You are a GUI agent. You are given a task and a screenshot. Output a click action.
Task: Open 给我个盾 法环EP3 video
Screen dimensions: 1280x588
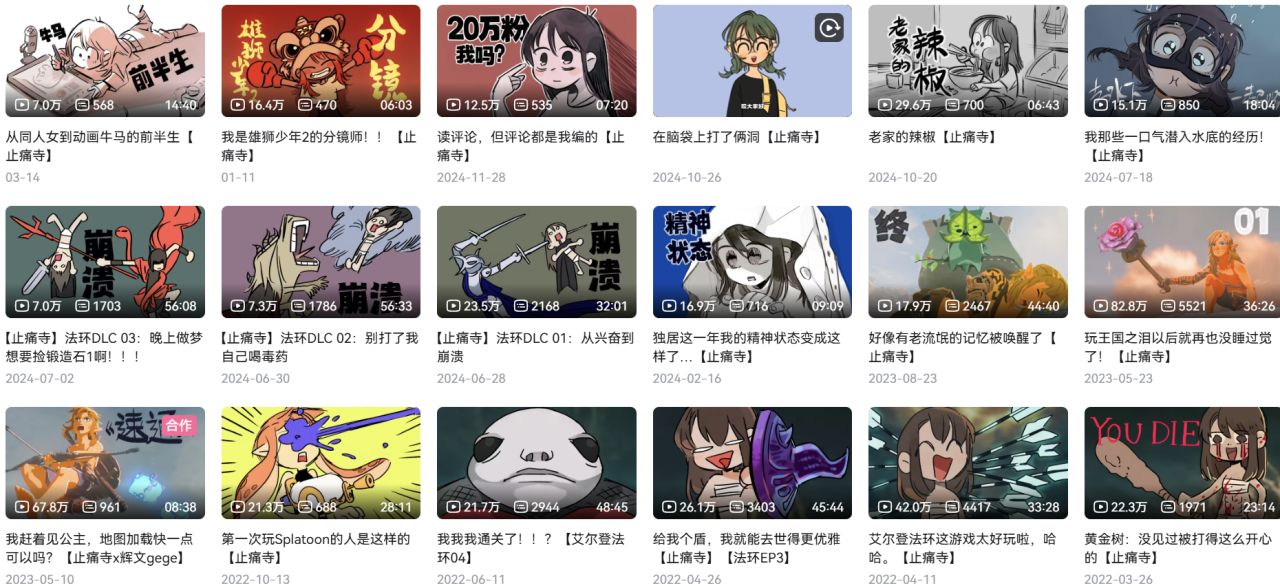[x=752, y=462]
